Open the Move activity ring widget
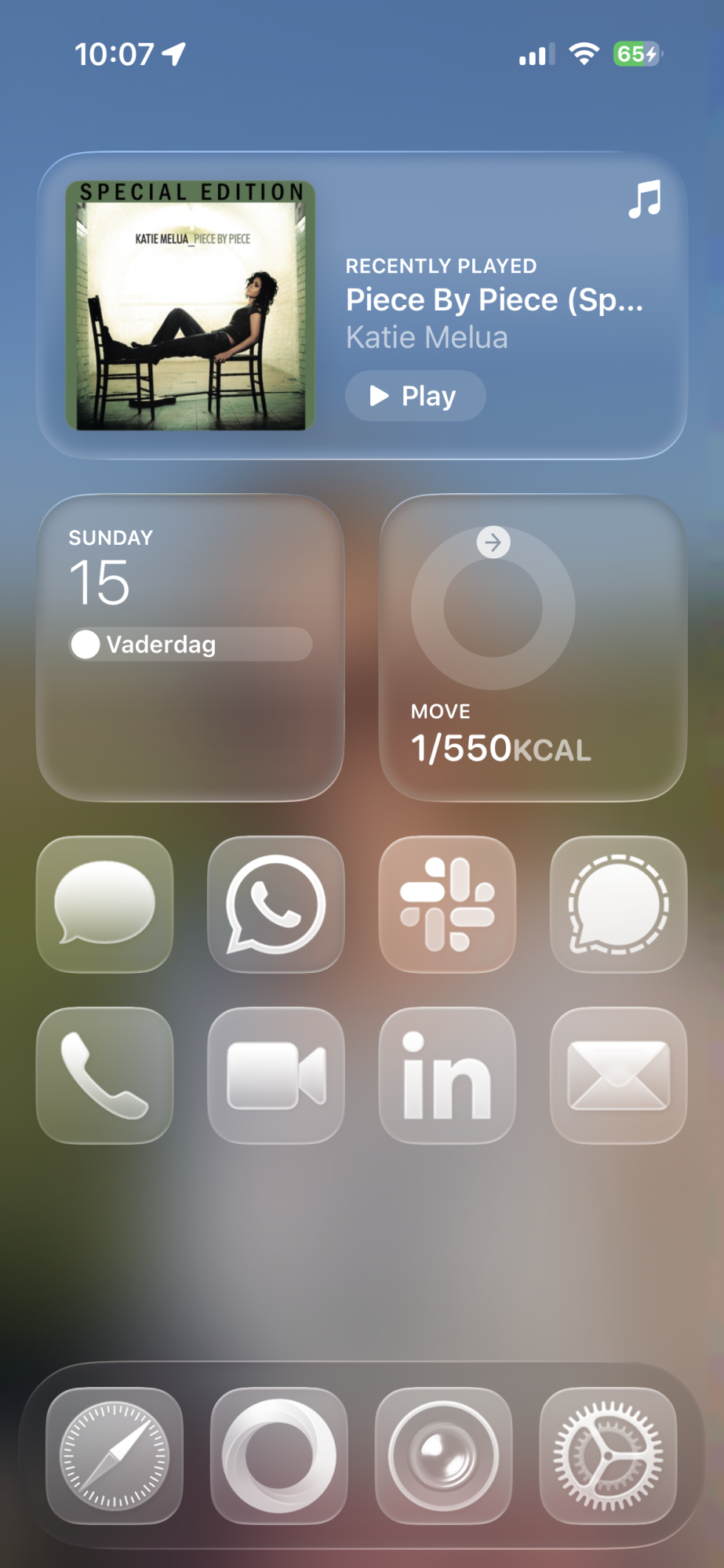 click(x=533, y=648)
